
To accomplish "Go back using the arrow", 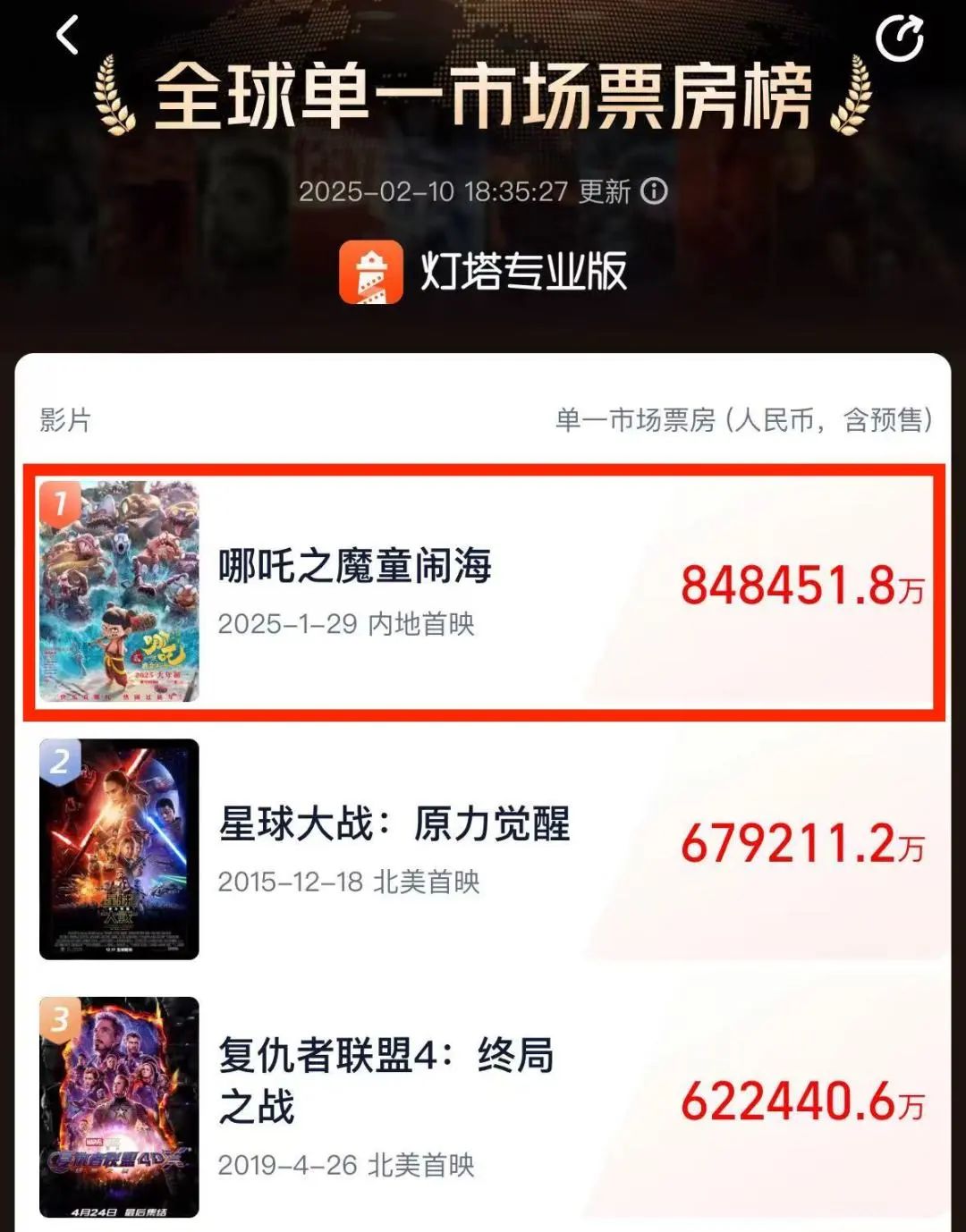I will (x=68, y=37).
